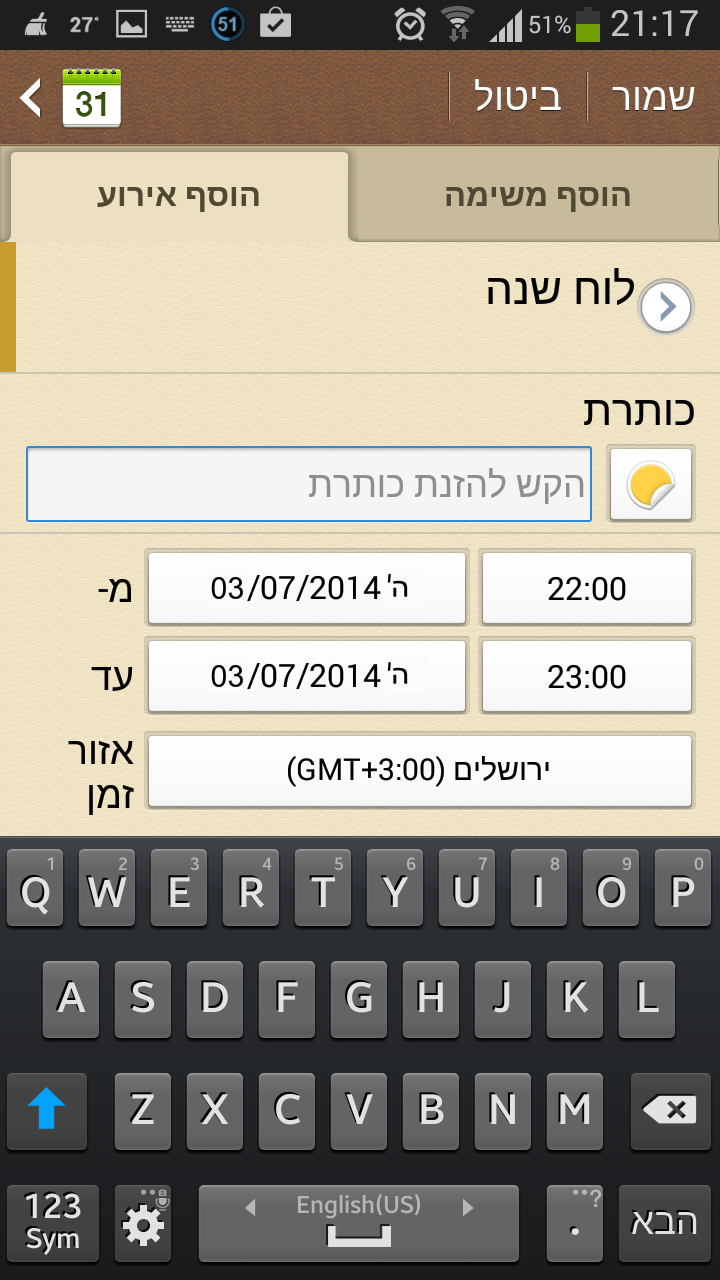Viewport: 720px width, 1280px height.
Task: Tap the calendar icon beside the back arrow
Action: 91,97
